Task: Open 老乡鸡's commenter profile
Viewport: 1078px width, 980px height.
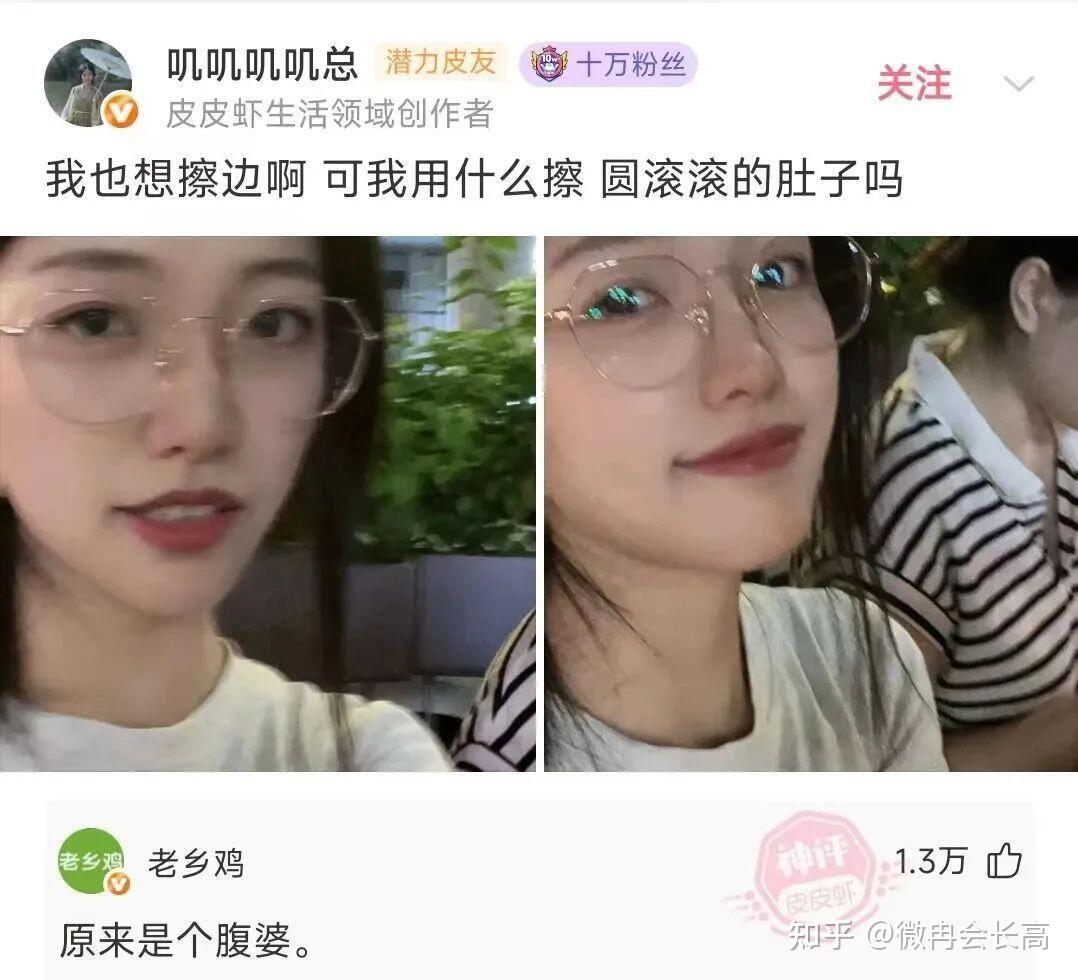Action: click(92, 862)
